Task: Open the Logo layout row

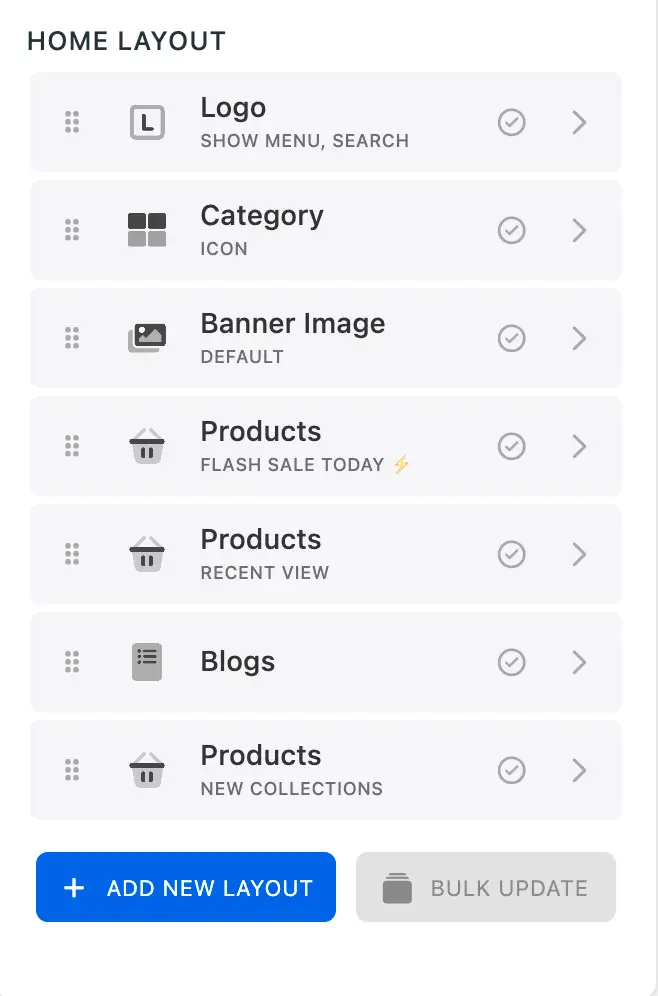Action: pyautogui.click(x=579, y=123)
